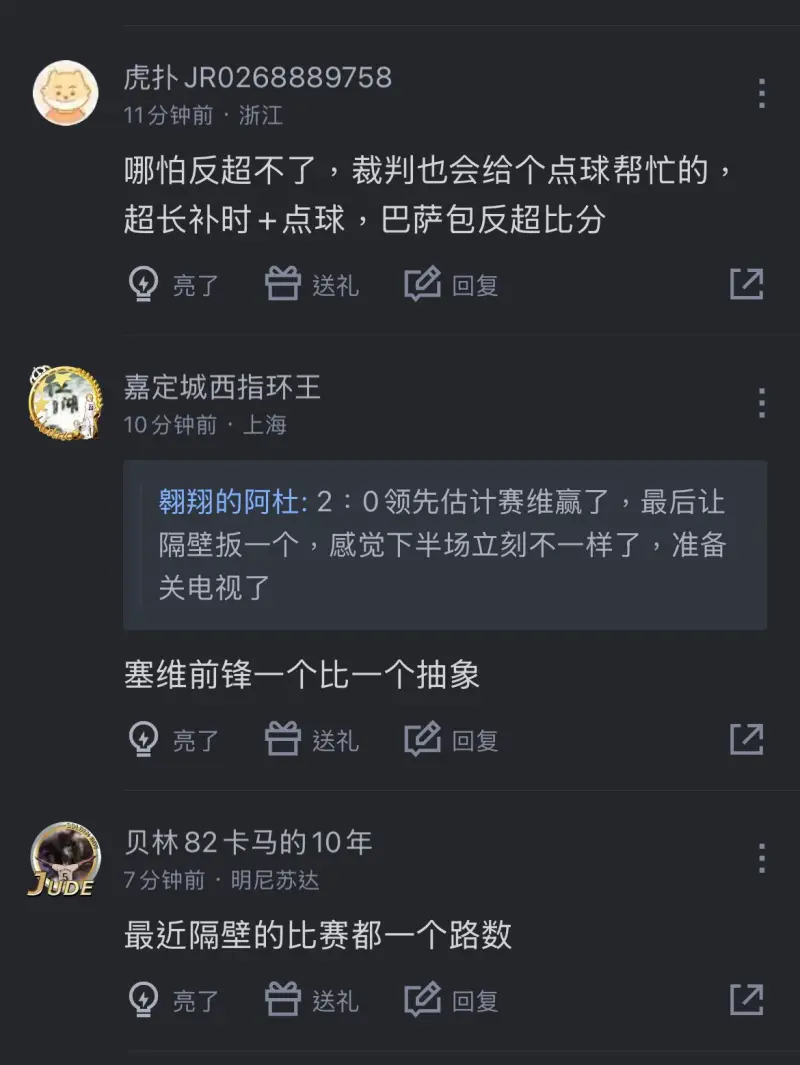Open the quoted comment by 翱翔的阿杜
This screenshot has width=800, height=1065.
[445, 545]
